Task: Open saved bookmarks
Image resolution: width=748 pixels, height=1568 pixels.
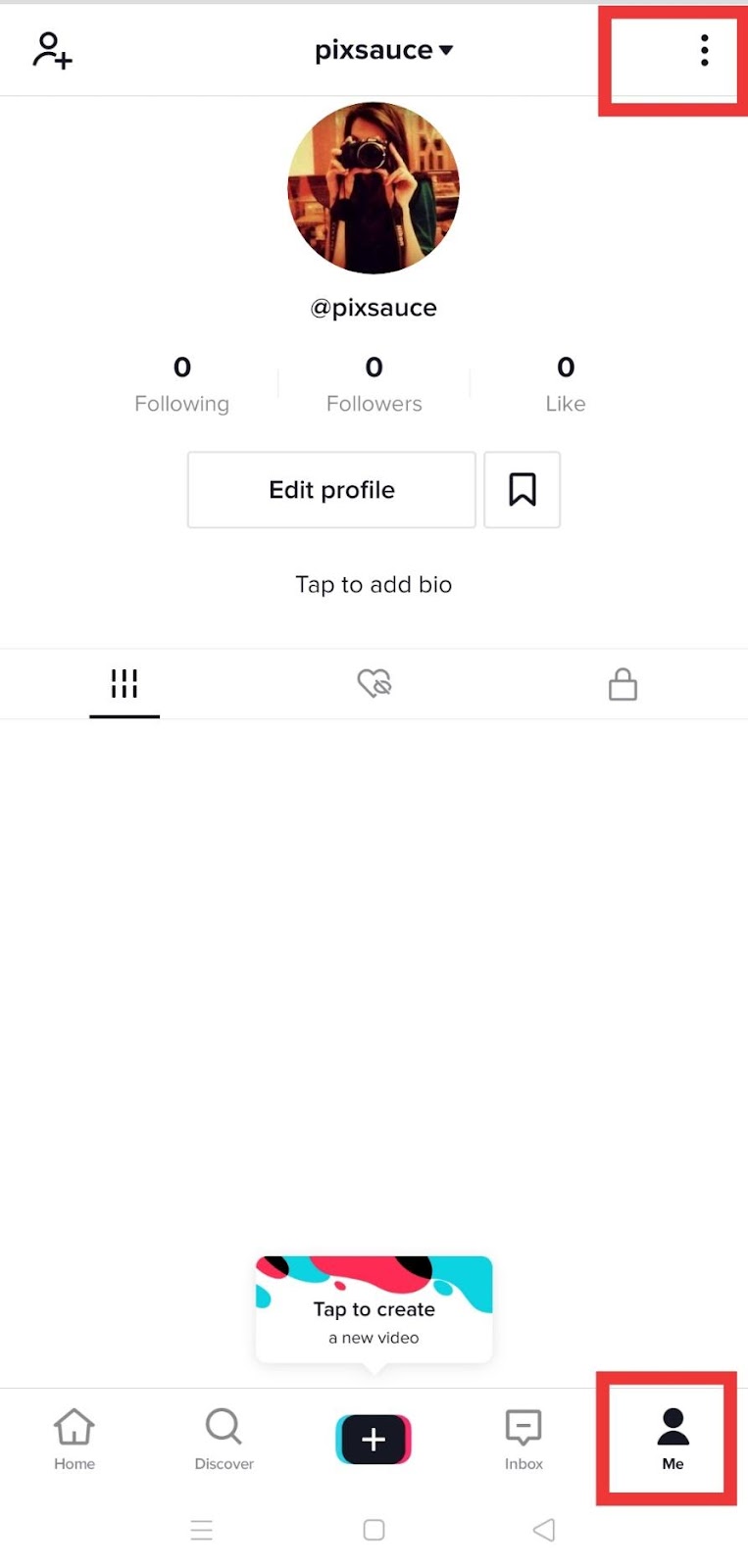Action: click(x=523, y=490)
